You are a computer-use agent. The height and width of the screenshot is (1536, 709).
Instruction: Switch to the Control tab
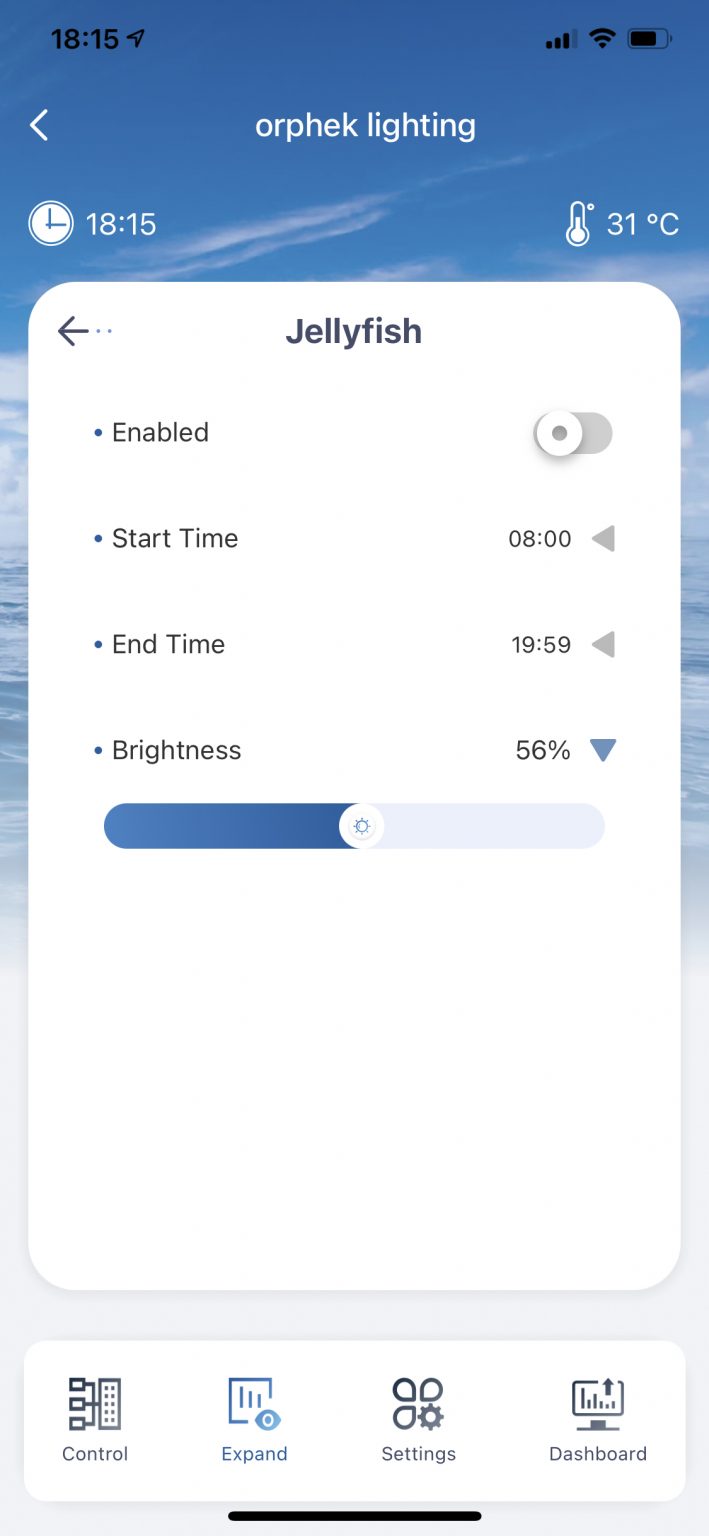point(95,1419)
